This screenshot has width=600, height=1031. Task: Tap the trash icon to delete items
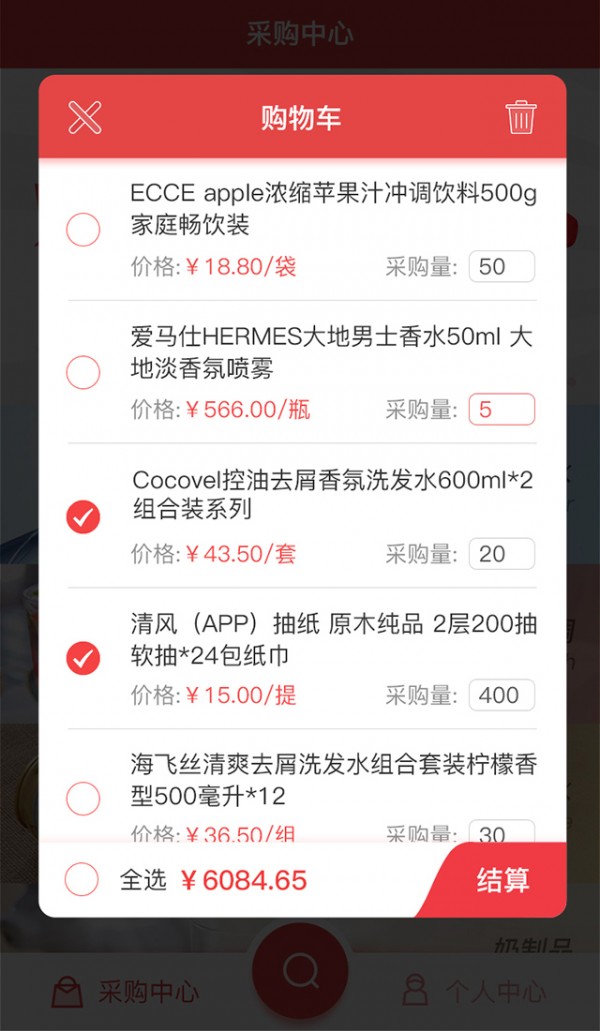coord(521,118)
